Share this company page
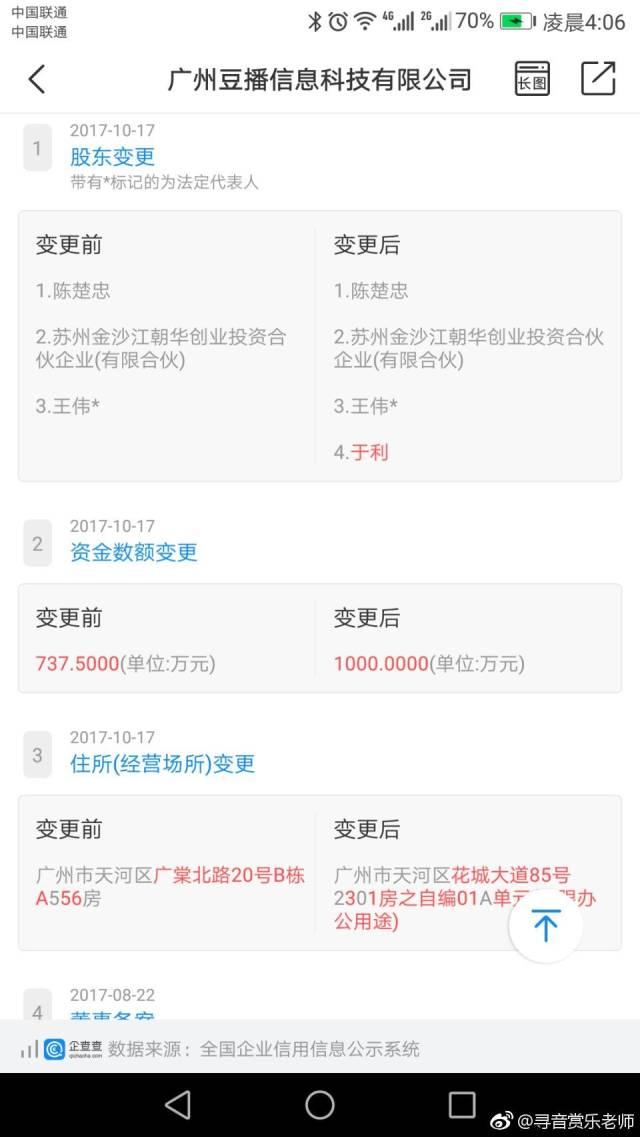Image resolution: width=640 pixels, height=1137 pixels. (x=599, y=78)
